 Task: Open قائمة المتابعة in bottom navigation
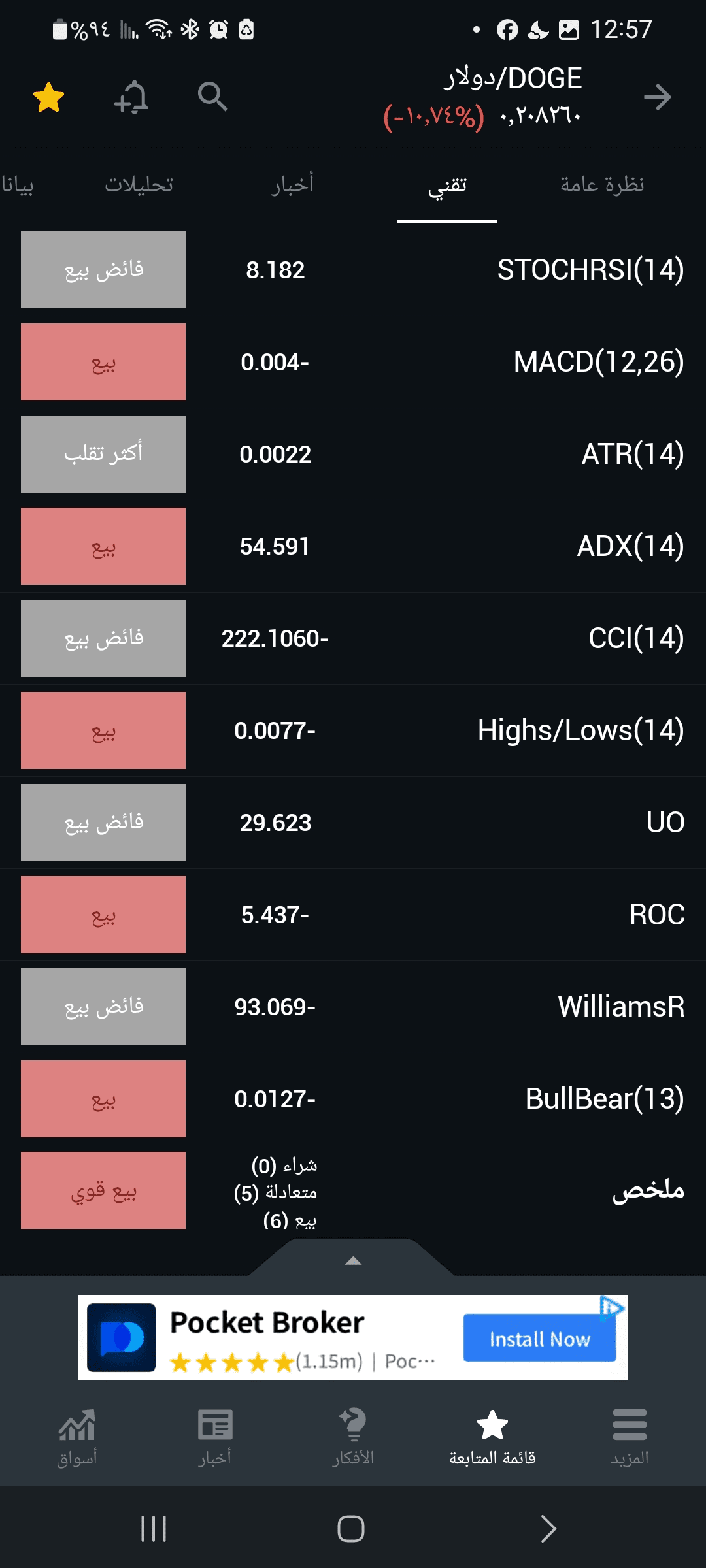tap(492, 1437)
